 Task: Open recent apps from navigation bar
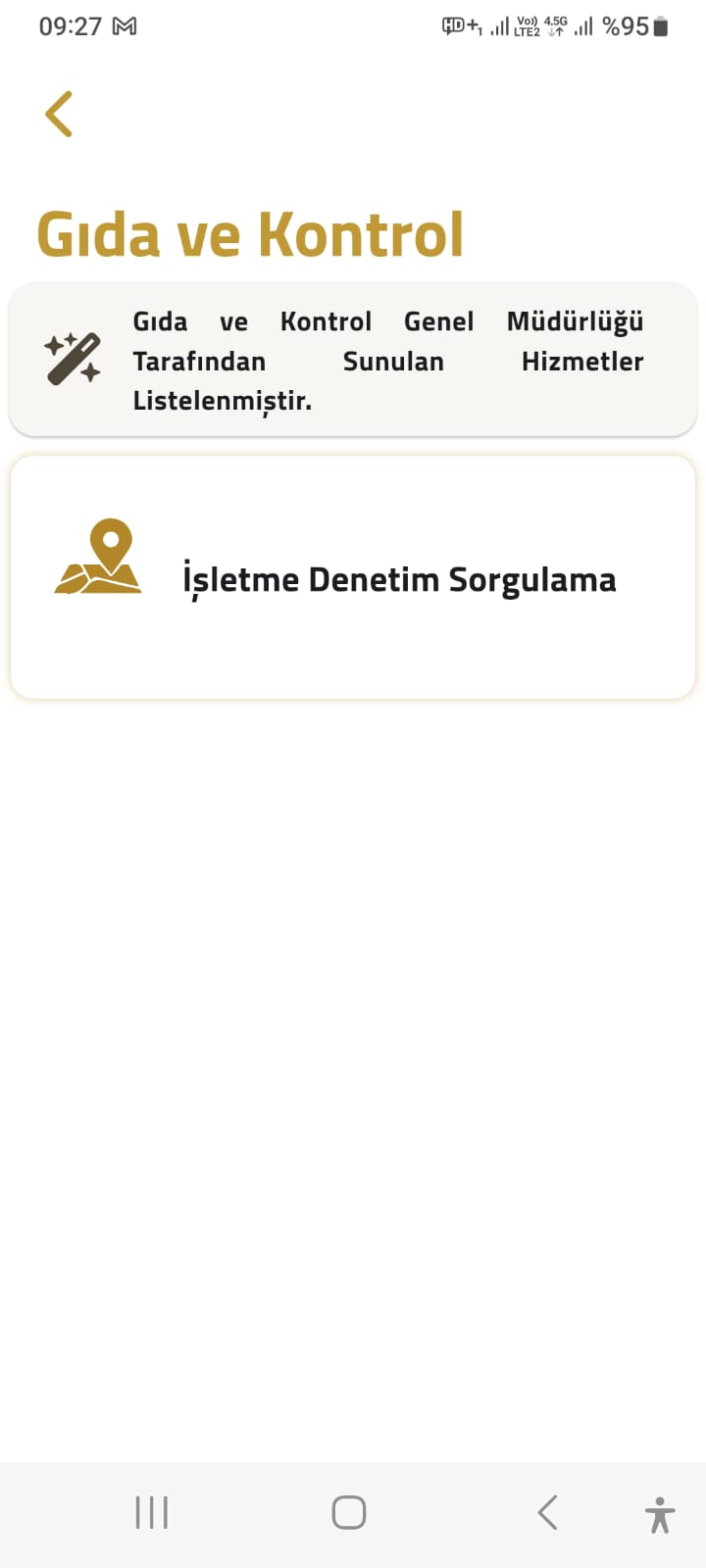[152, 1512]
